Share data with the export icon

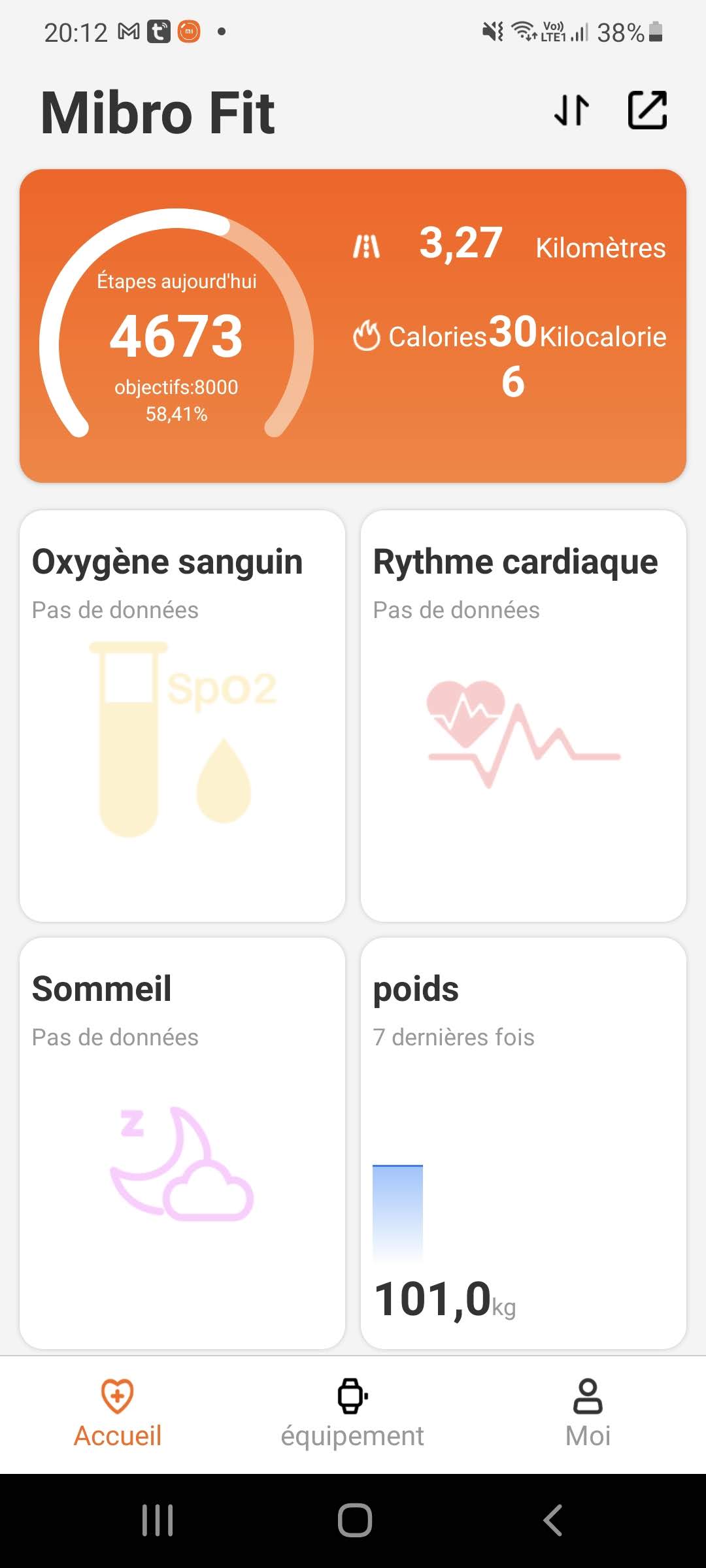point(647,110)
